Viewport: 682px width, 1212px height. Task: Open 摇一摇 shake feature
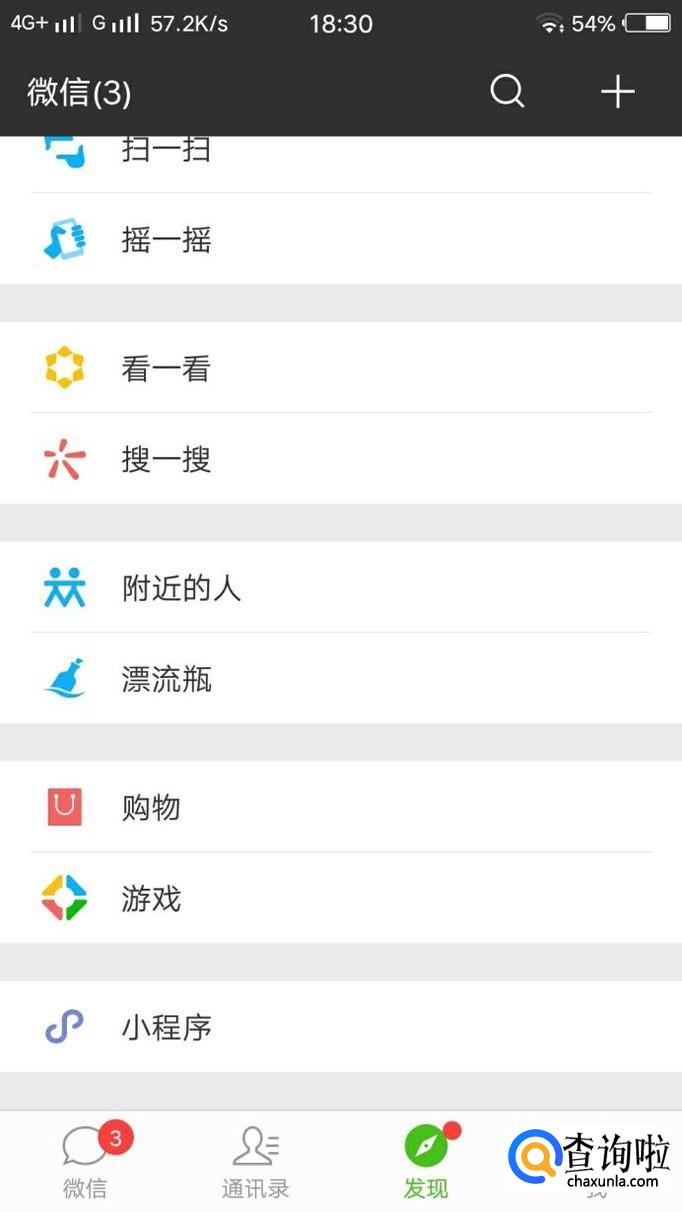coord(340,240)
